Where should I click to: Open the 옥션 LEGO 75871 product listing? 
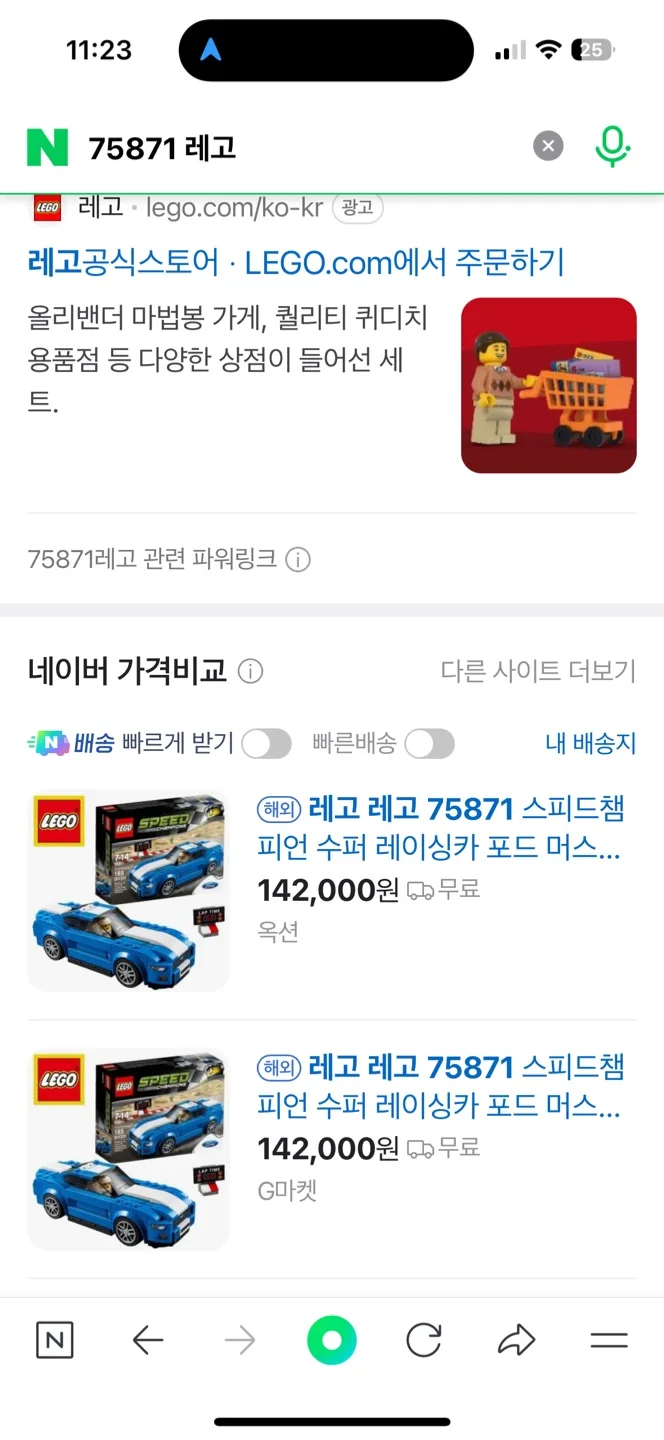pyautogui.click(x=440, y=828)
